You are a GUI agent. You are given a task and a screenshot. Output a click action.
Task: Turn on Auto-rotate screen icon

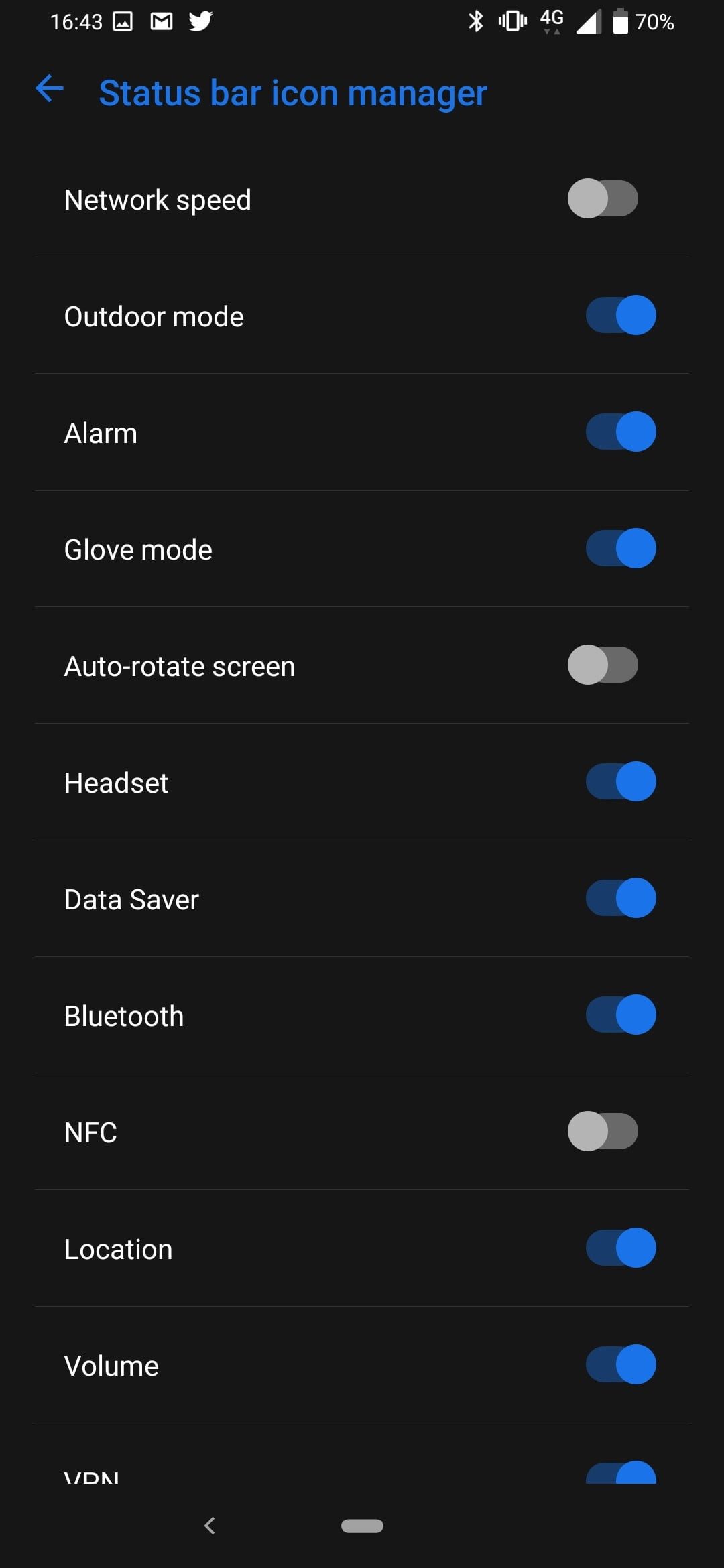coord(603,665)
